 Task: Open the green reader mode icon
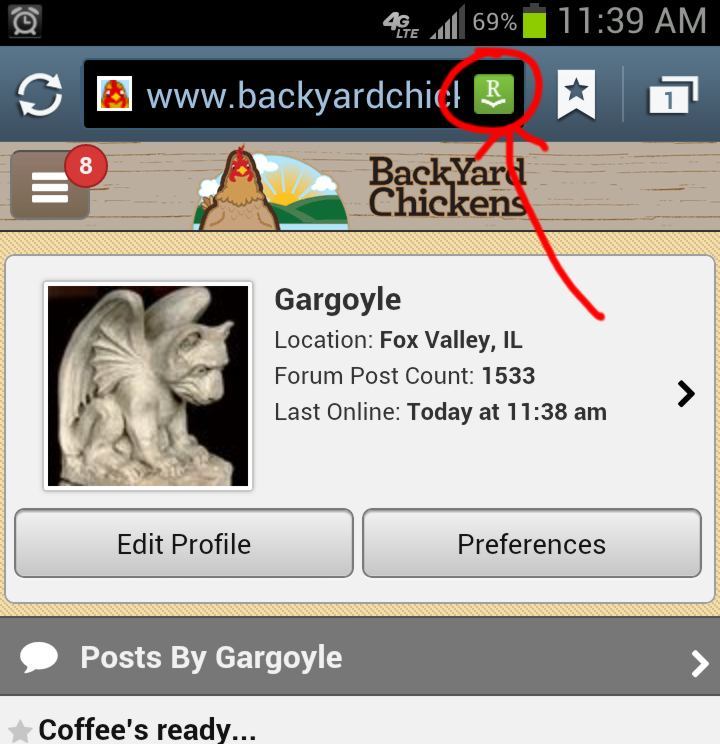tap(494, 94)
